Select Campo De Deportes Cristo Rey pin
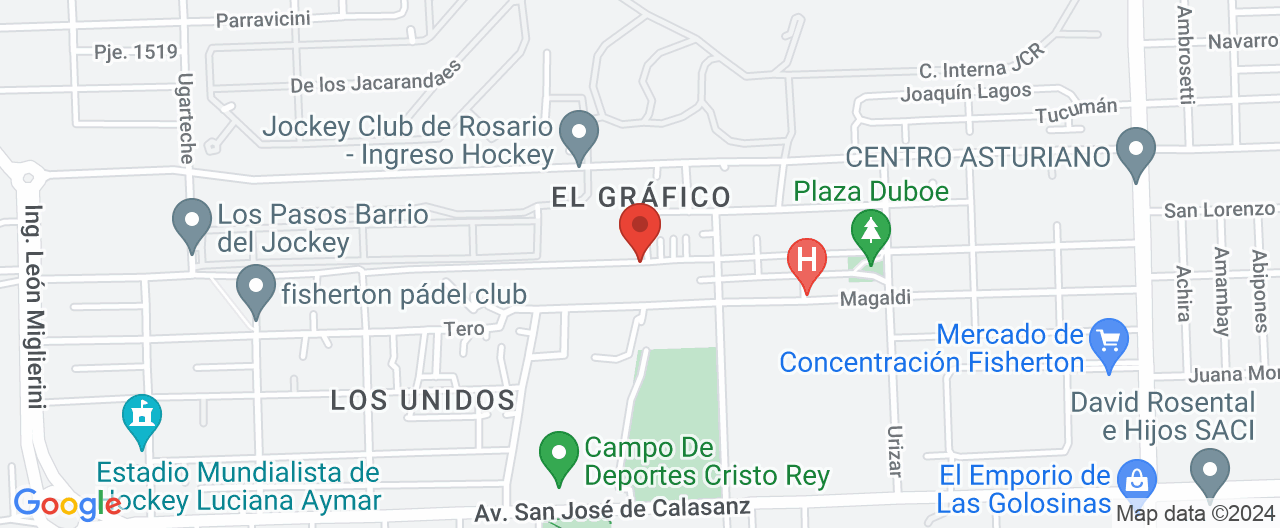 pos(559,453)
